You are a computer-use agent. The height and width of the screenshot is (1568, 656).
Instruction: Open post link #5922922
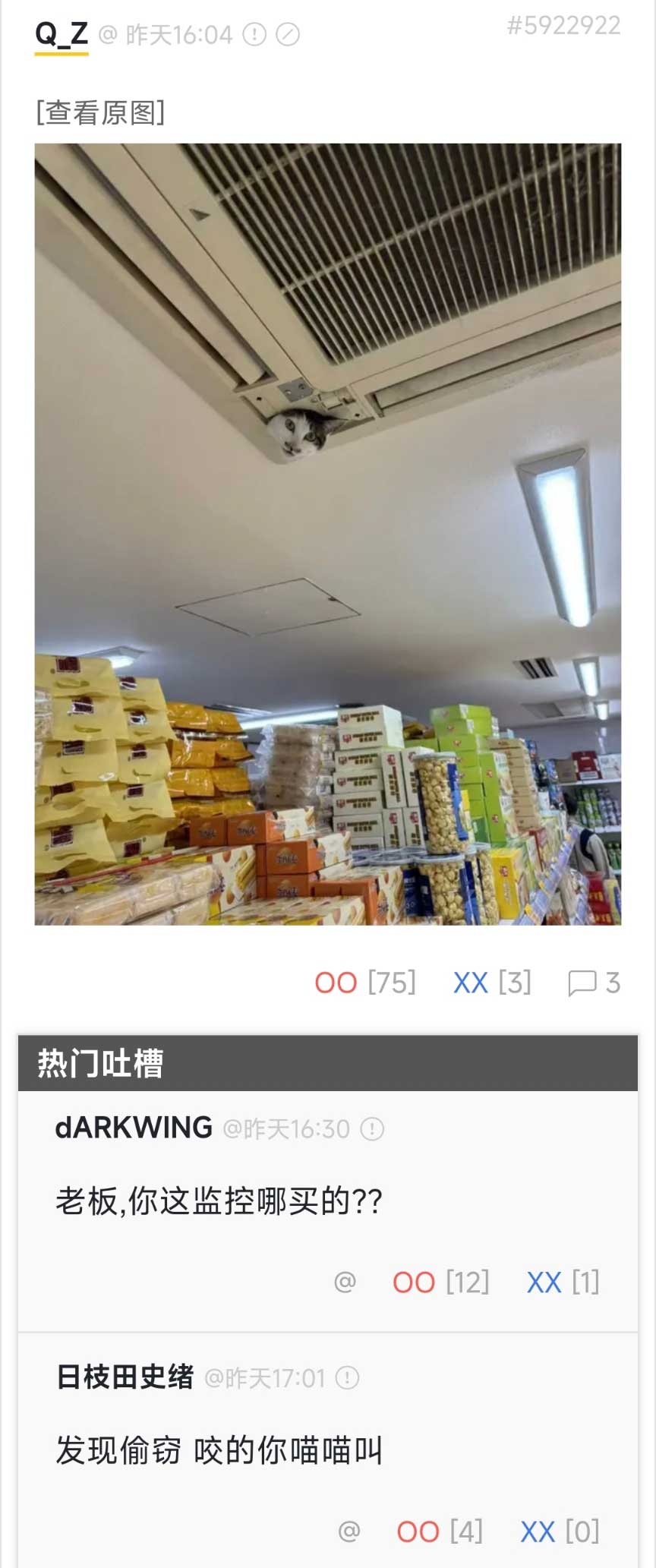click(x=563, y=26)
